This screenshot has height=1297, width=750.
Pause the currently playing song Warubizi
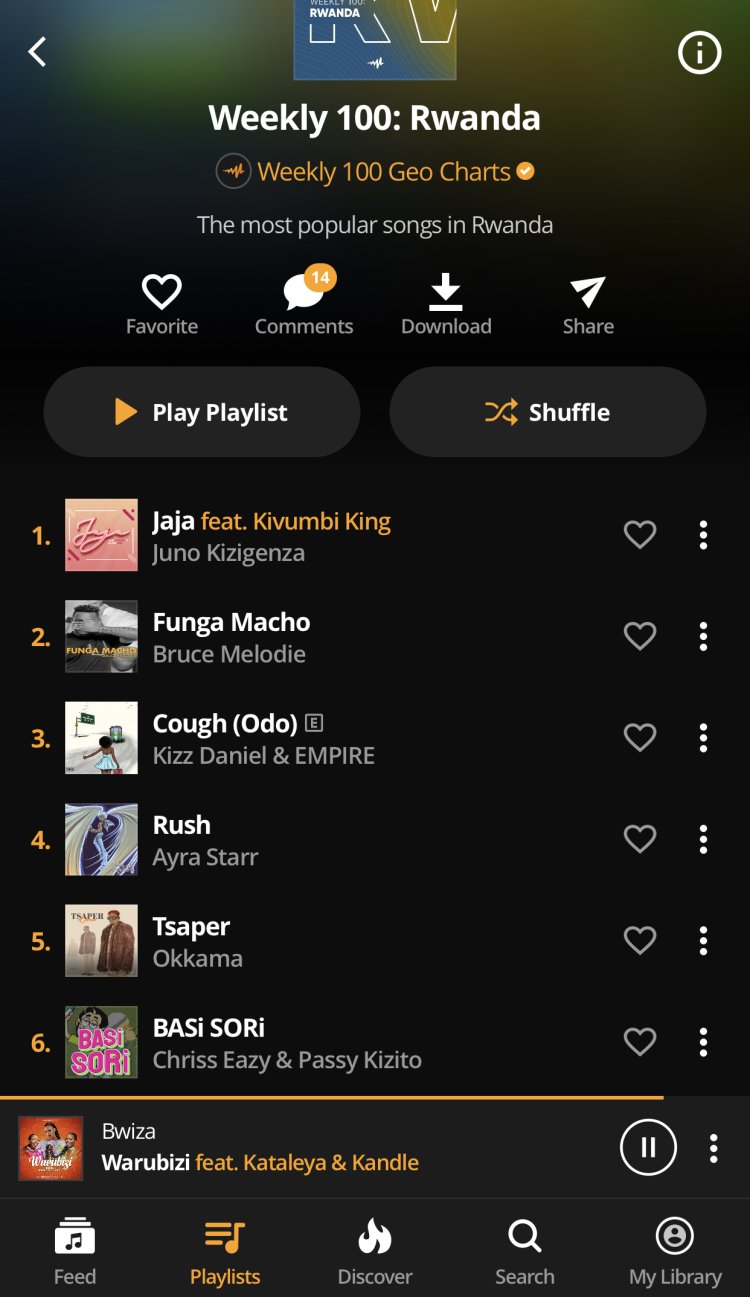(648, 1147)
